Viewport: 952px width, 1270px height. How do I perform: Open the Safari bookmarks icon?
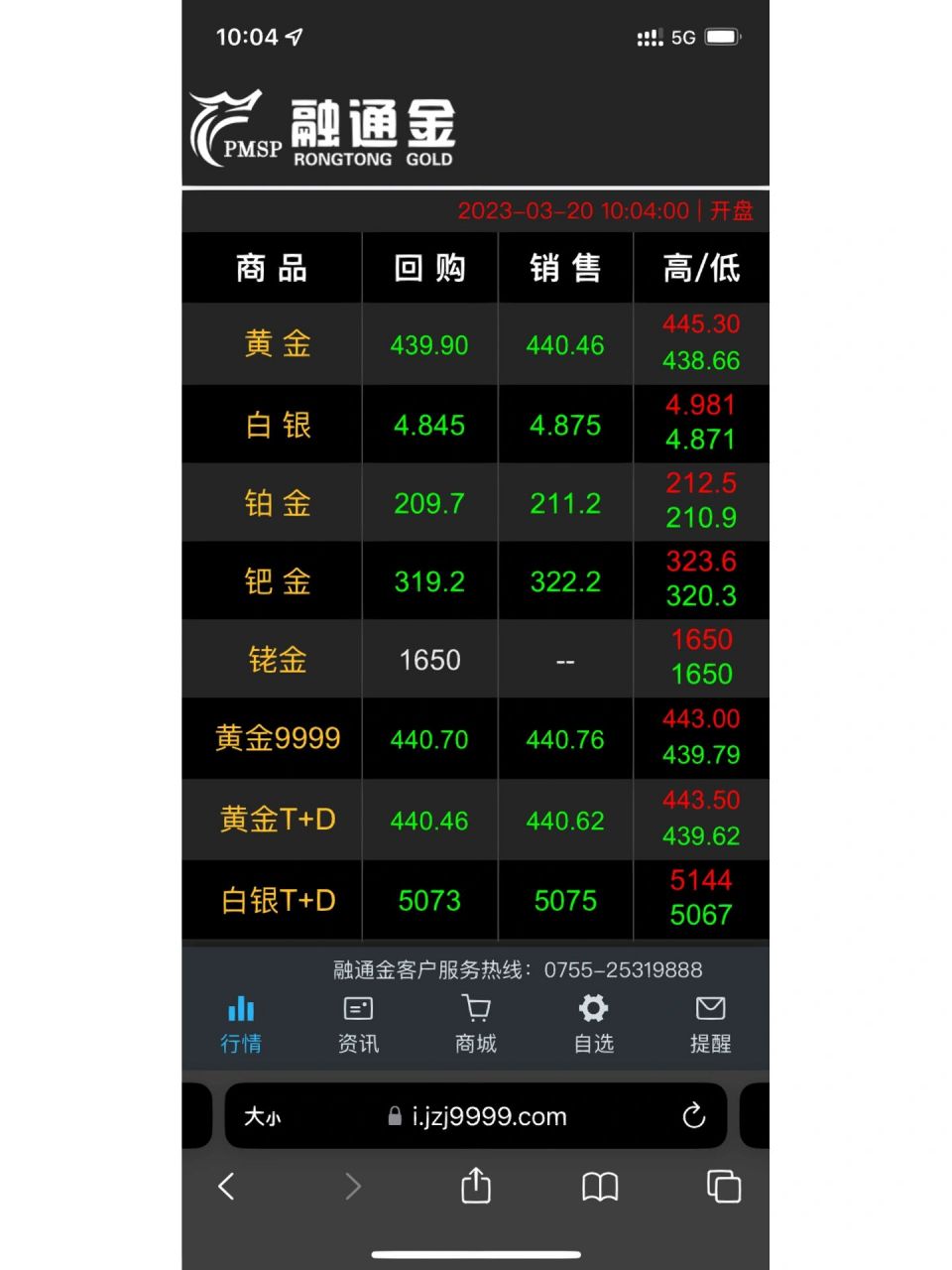(599, 1187)
